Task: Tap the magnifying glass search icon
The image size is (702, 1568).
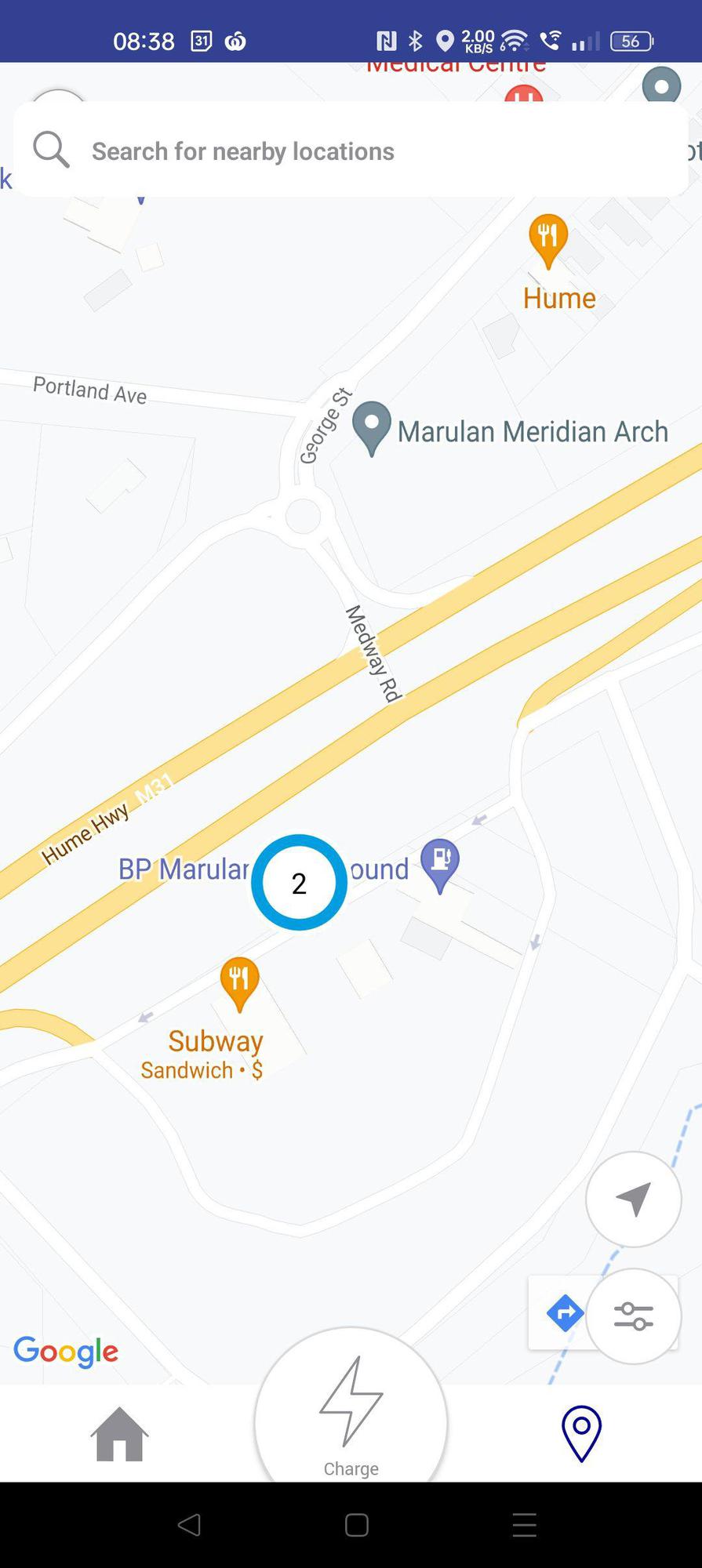Action: coord(50,149)
